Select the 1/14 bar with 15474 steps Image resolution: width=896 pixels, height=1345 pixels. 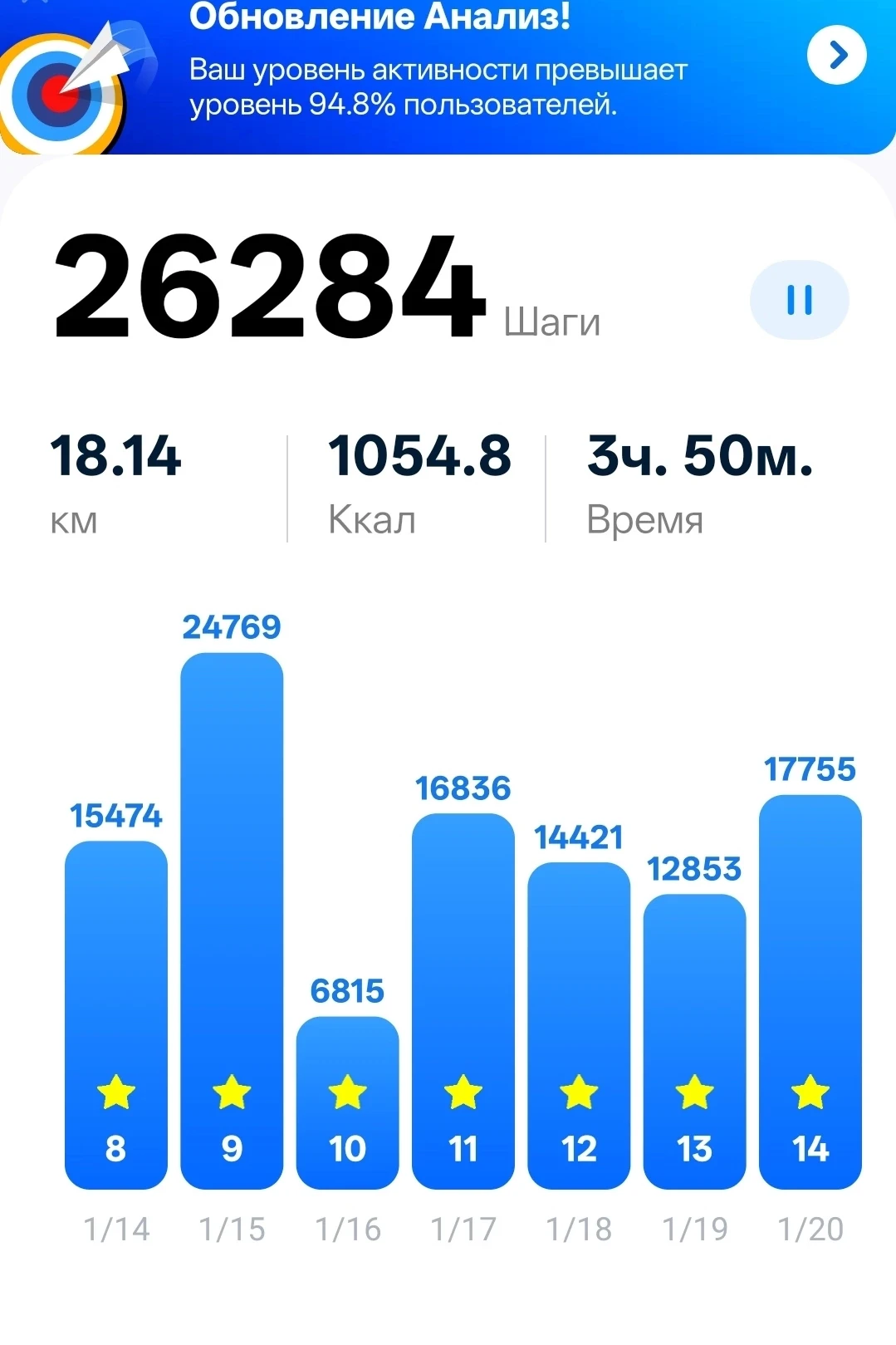(x=116, y=1014)
